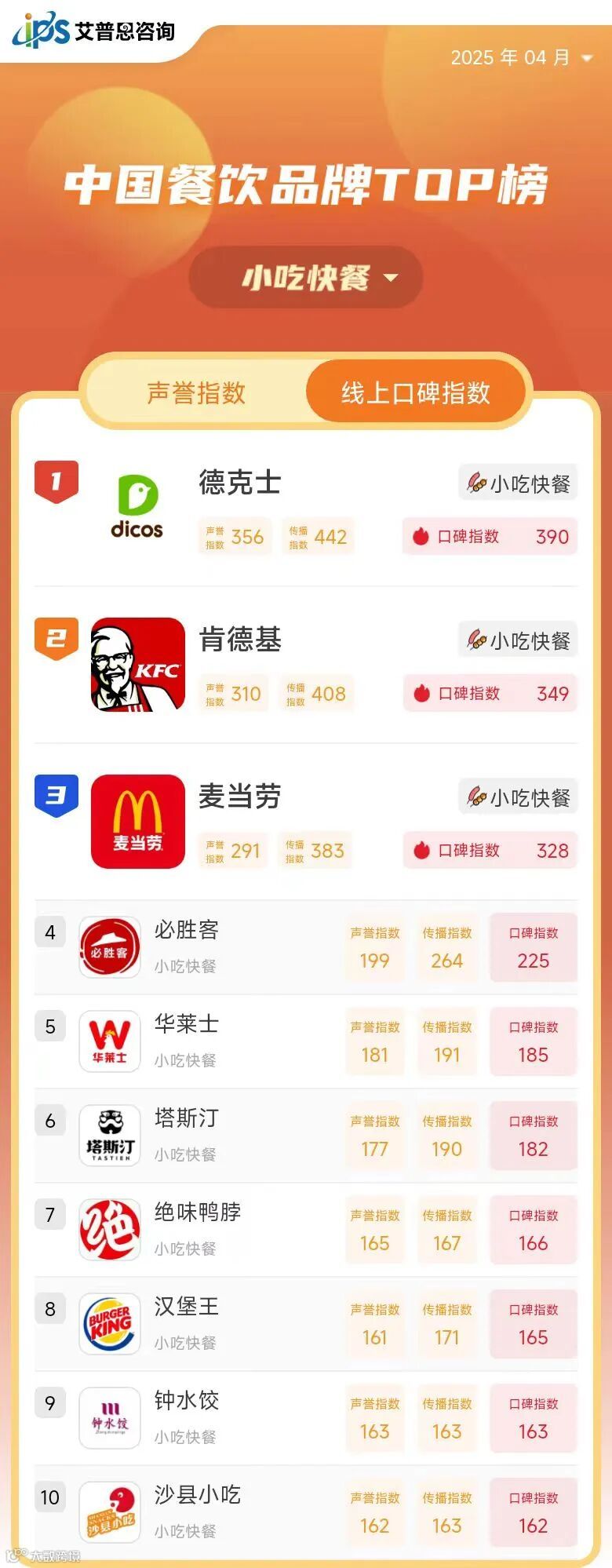Select the 汉堡王 row
This screenshot has width=612, height=1568.
coord(187,1307)
